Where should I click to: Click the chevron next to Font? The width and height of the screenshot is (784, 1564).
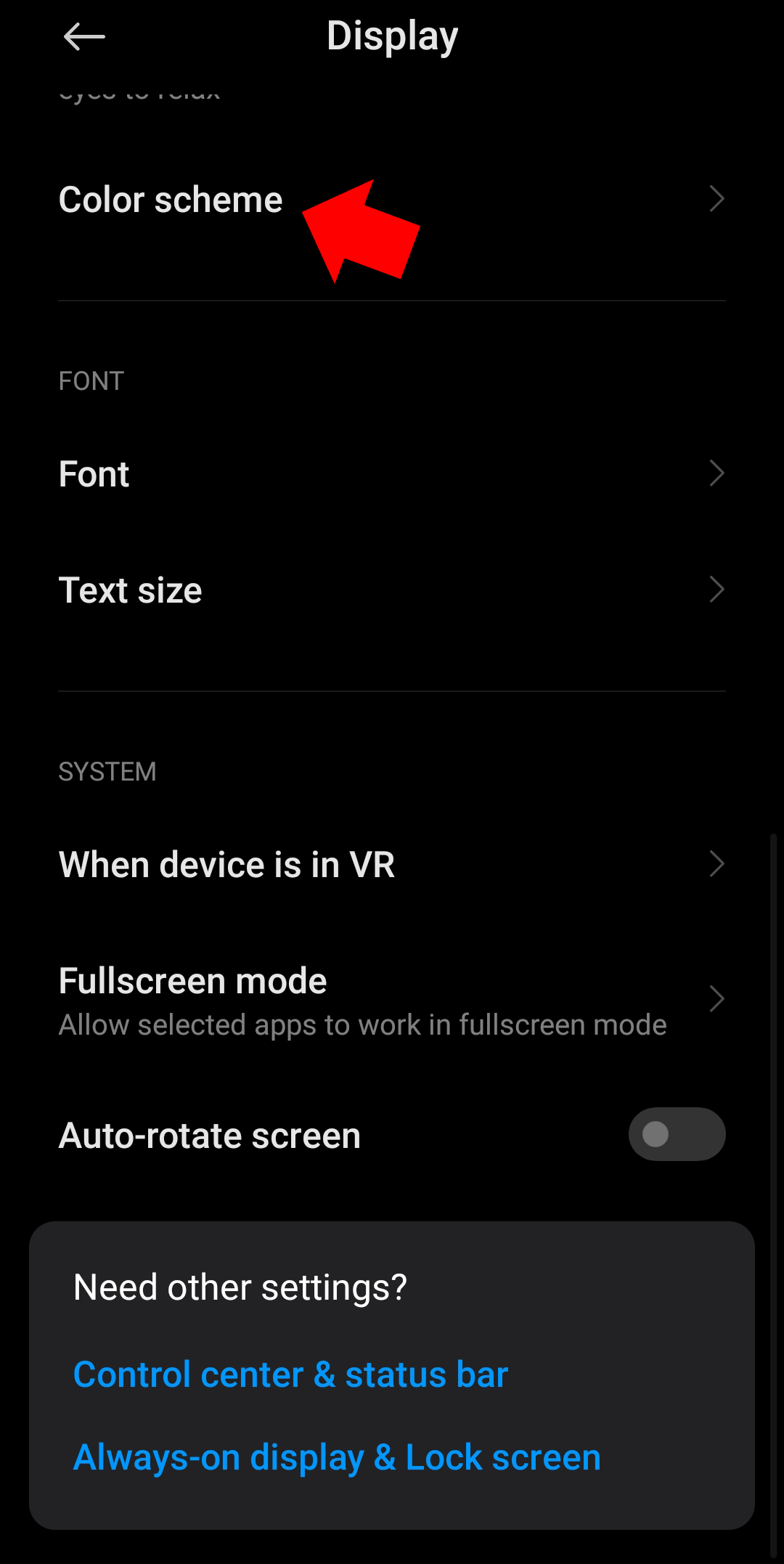[x=716, y=473]
